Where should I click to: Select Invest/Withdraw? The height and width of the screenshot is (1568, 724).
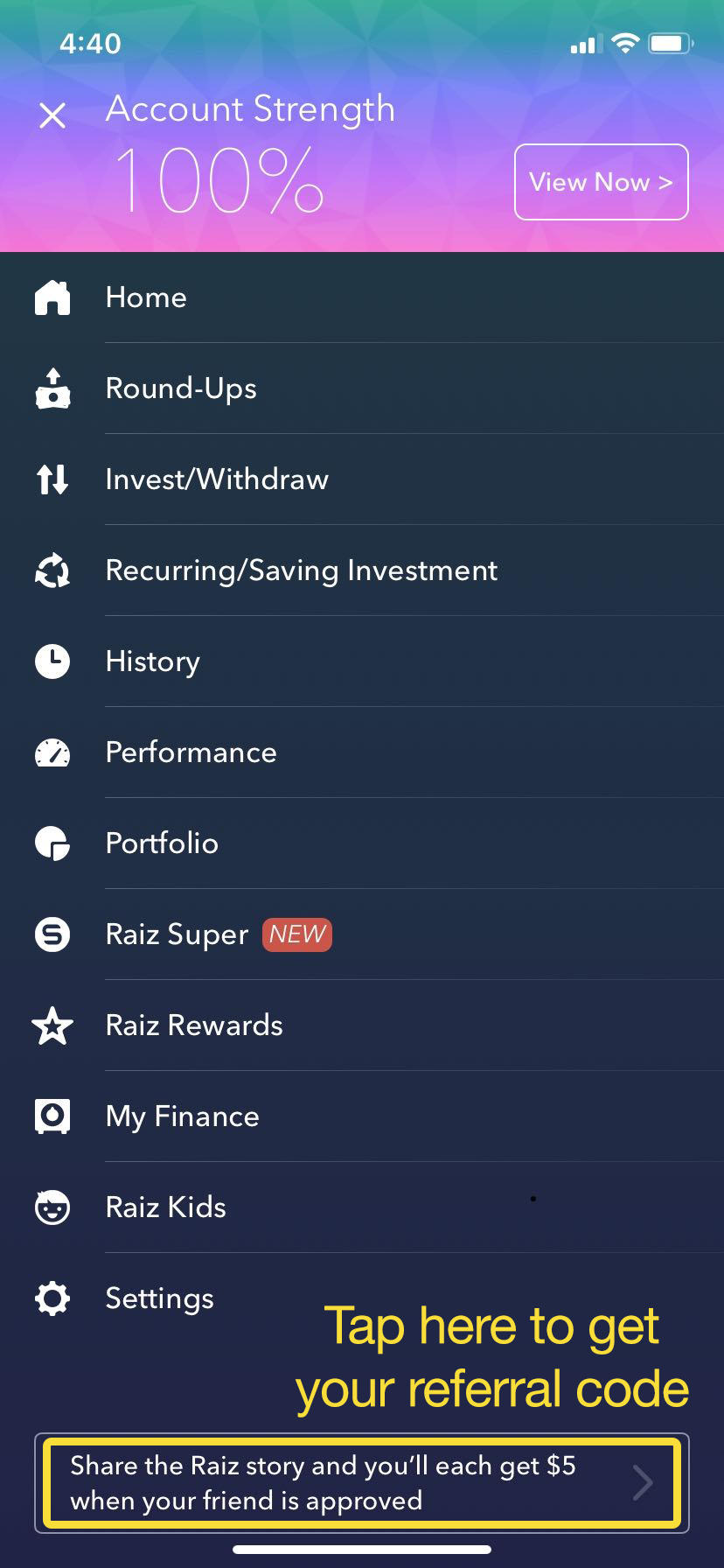[362, 479]
